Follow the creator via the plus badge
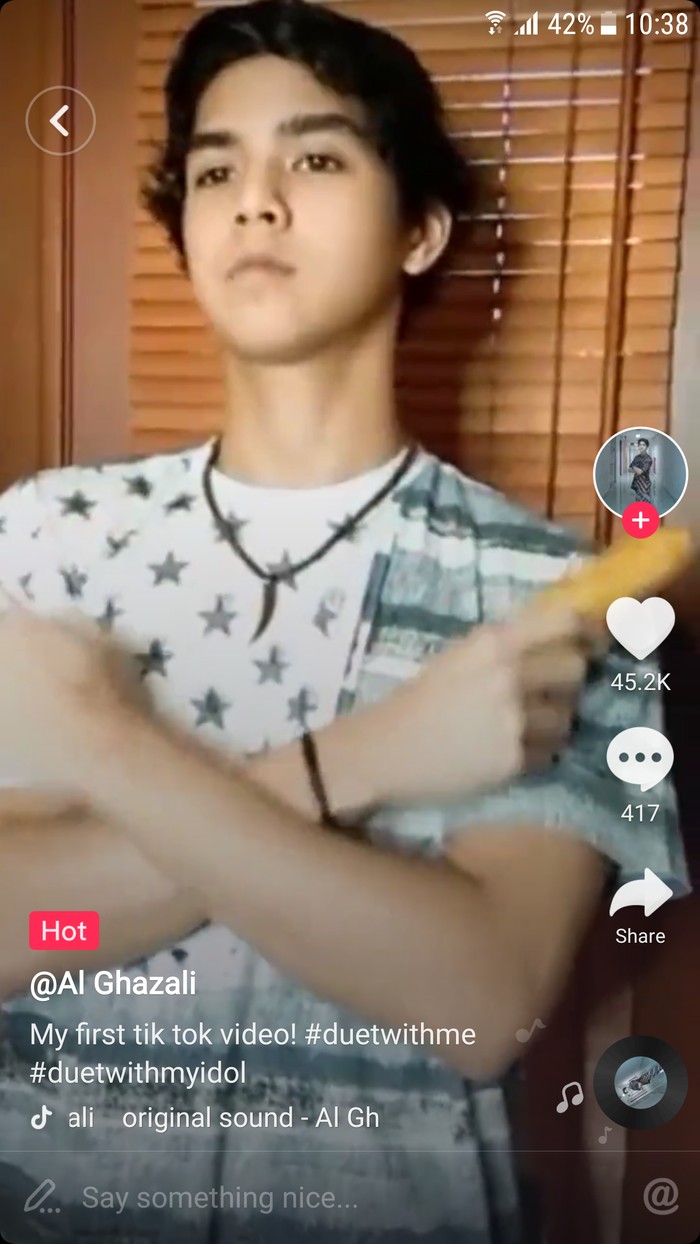 (640, 520)
